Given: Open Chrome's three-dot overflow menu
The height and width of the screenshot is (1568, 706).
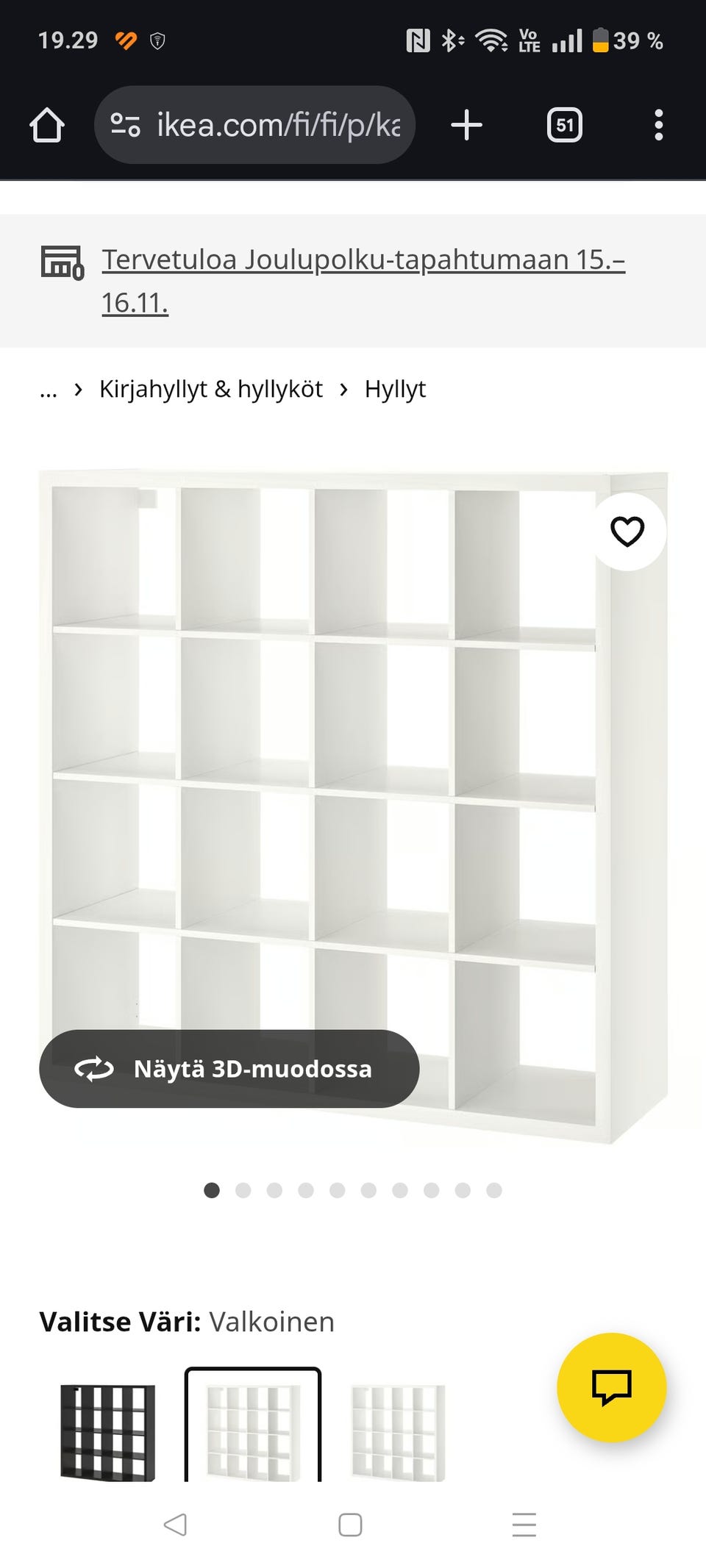Looking at the screenshot, I should tap(658, 124).
